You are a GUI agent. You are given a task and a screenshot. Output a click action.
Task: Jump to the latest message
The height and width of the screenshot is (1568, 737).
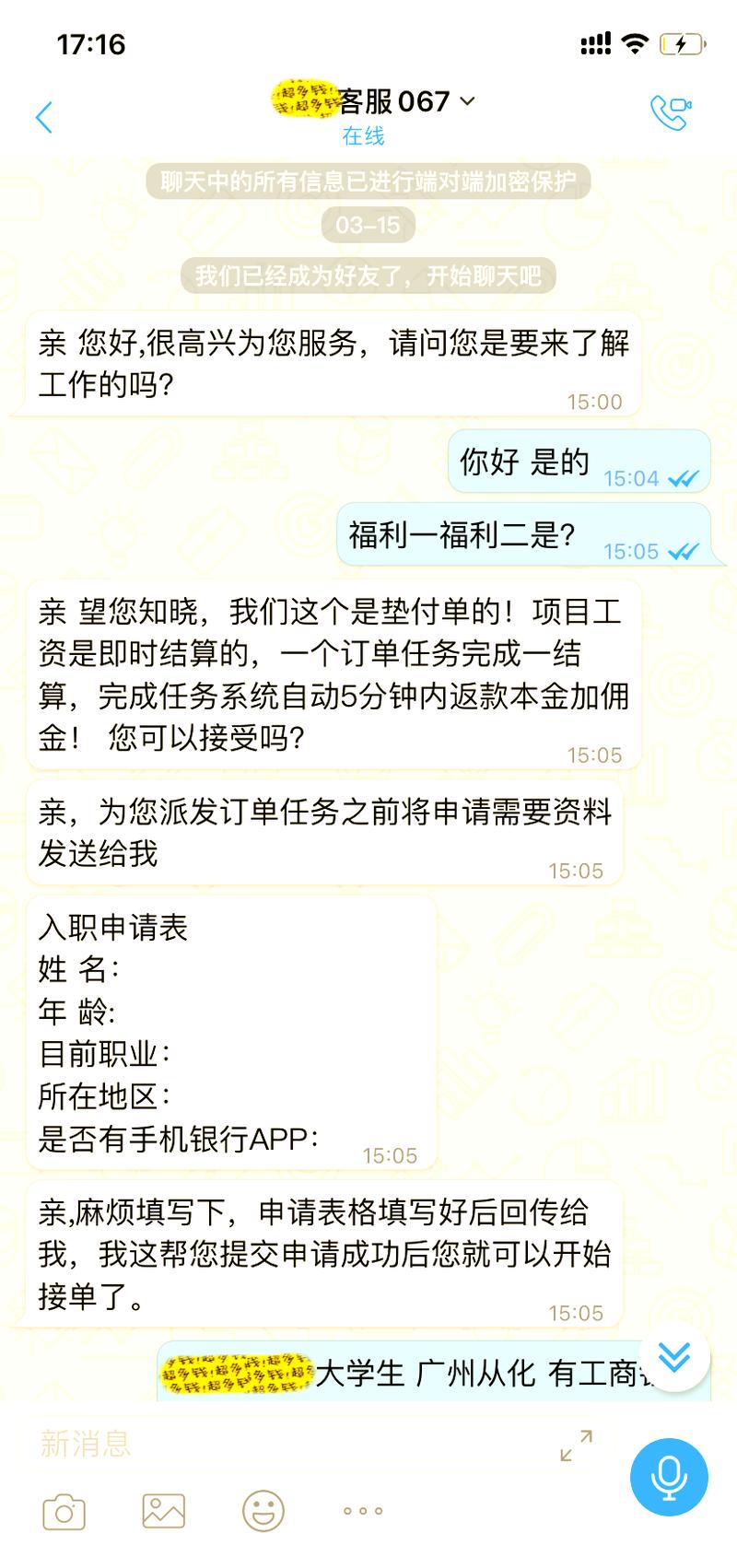[674, 1355]
